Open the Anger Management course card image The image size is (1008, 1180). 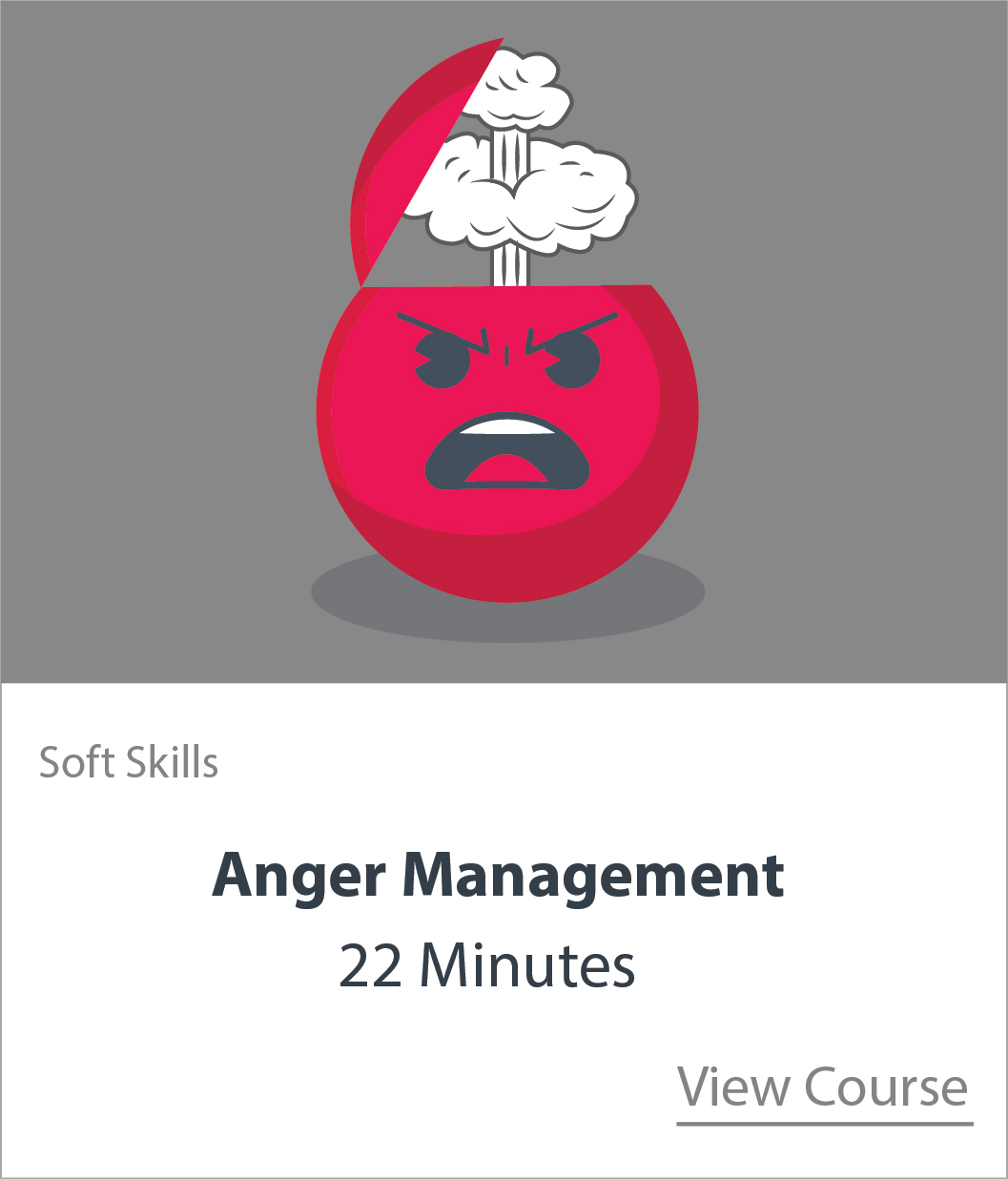click(504, 343)
